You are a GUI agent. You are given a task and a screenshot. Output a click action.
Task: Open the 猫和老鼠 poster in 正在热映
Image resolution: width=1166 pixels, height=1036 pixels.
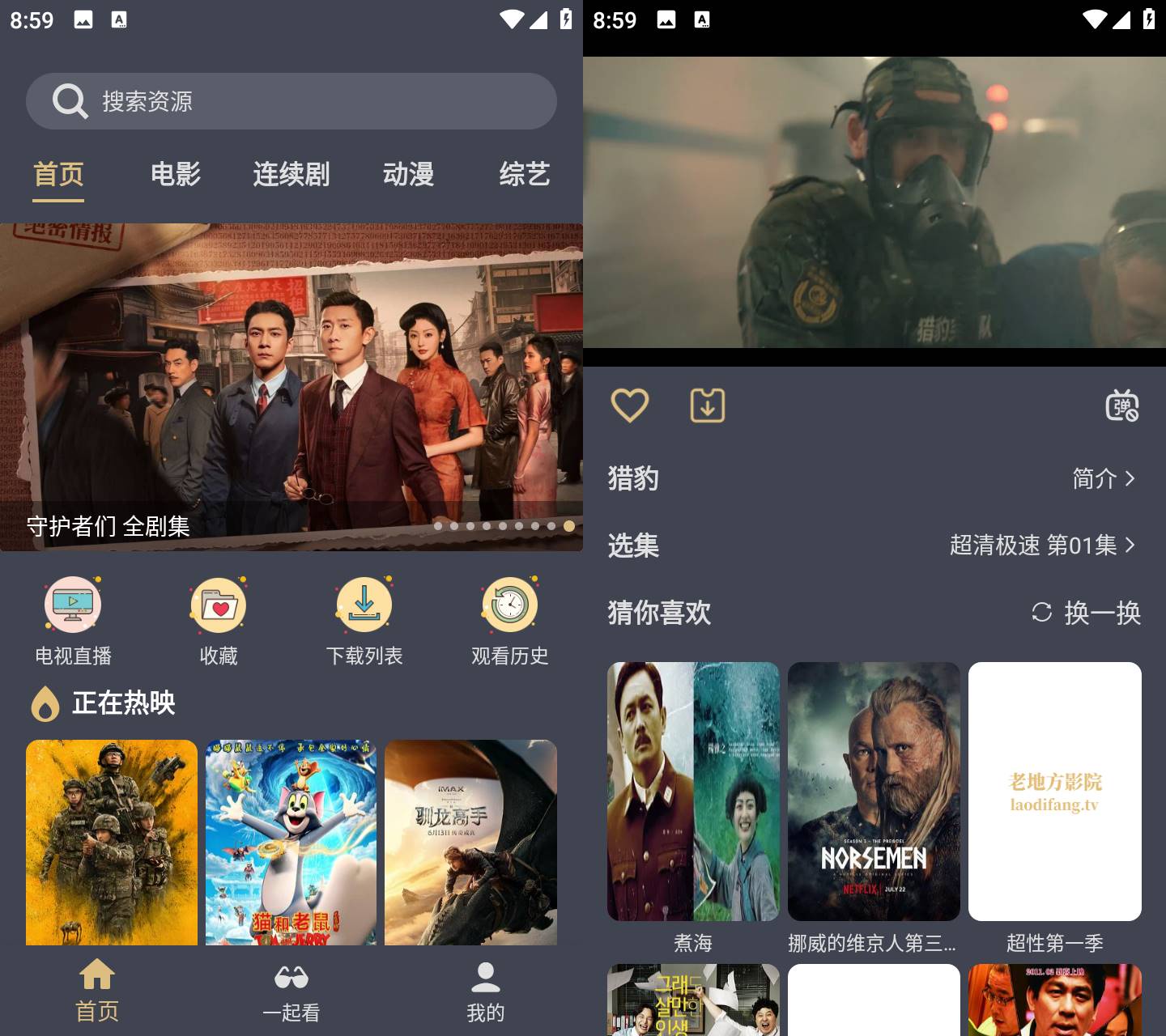click(291, 842)
